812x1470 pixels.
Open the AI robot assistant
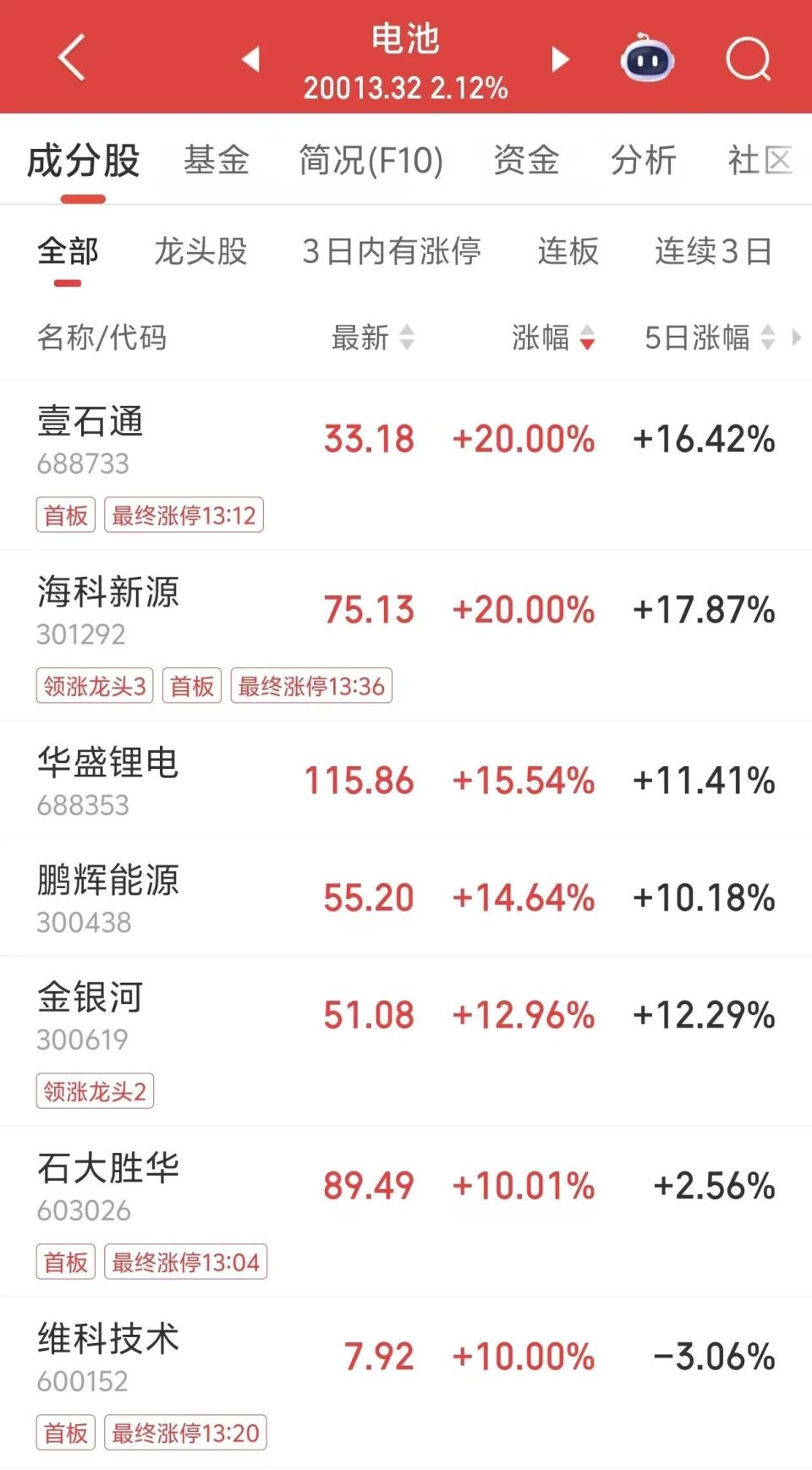coord(647,57)
